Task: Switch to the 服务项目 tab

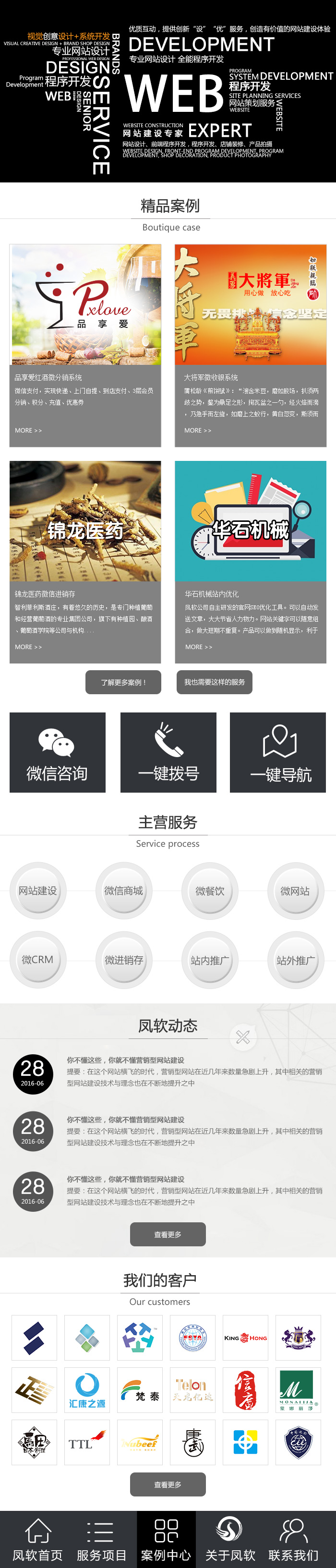Action: click(x=101, y=1539)
